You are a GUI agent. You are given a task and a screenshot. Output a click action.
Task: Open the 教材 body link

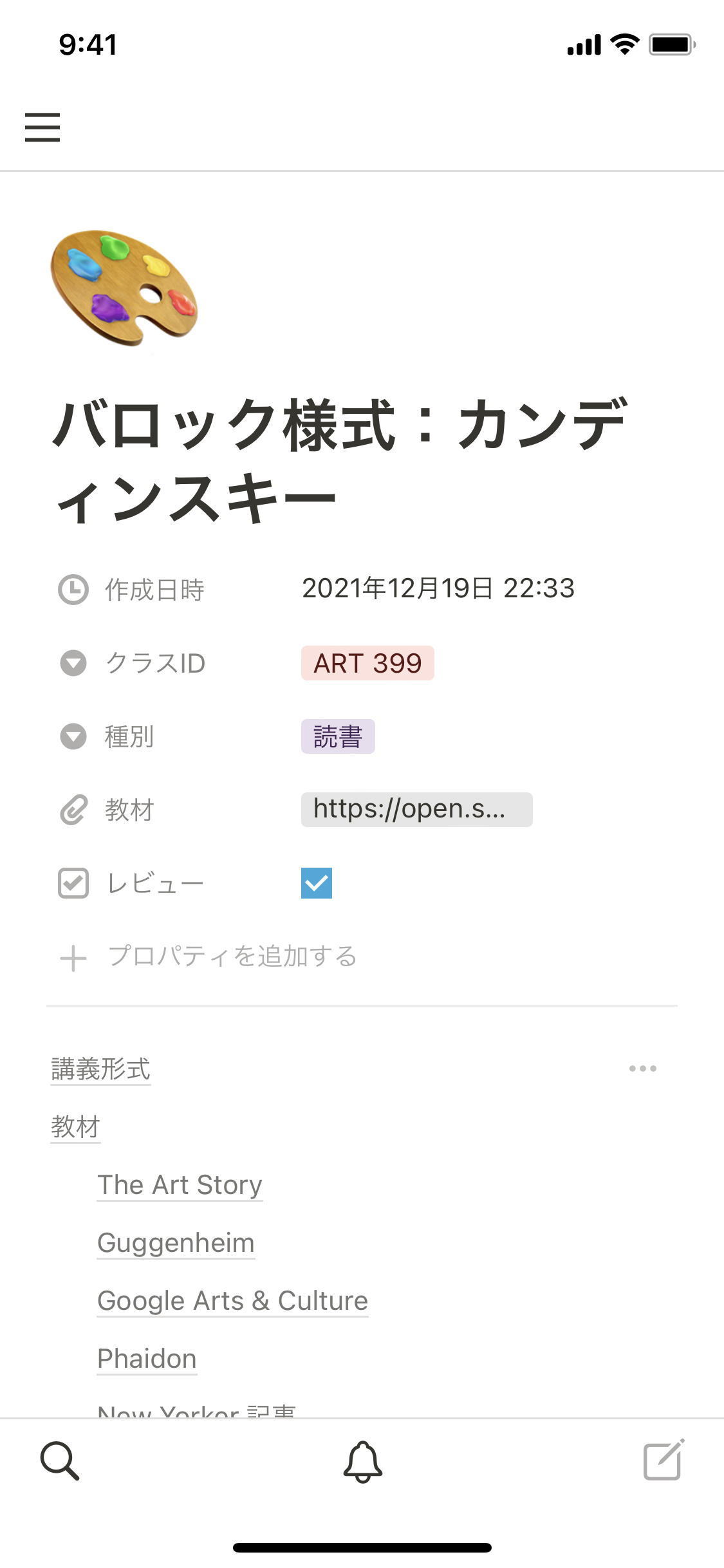pos(76,1127)
